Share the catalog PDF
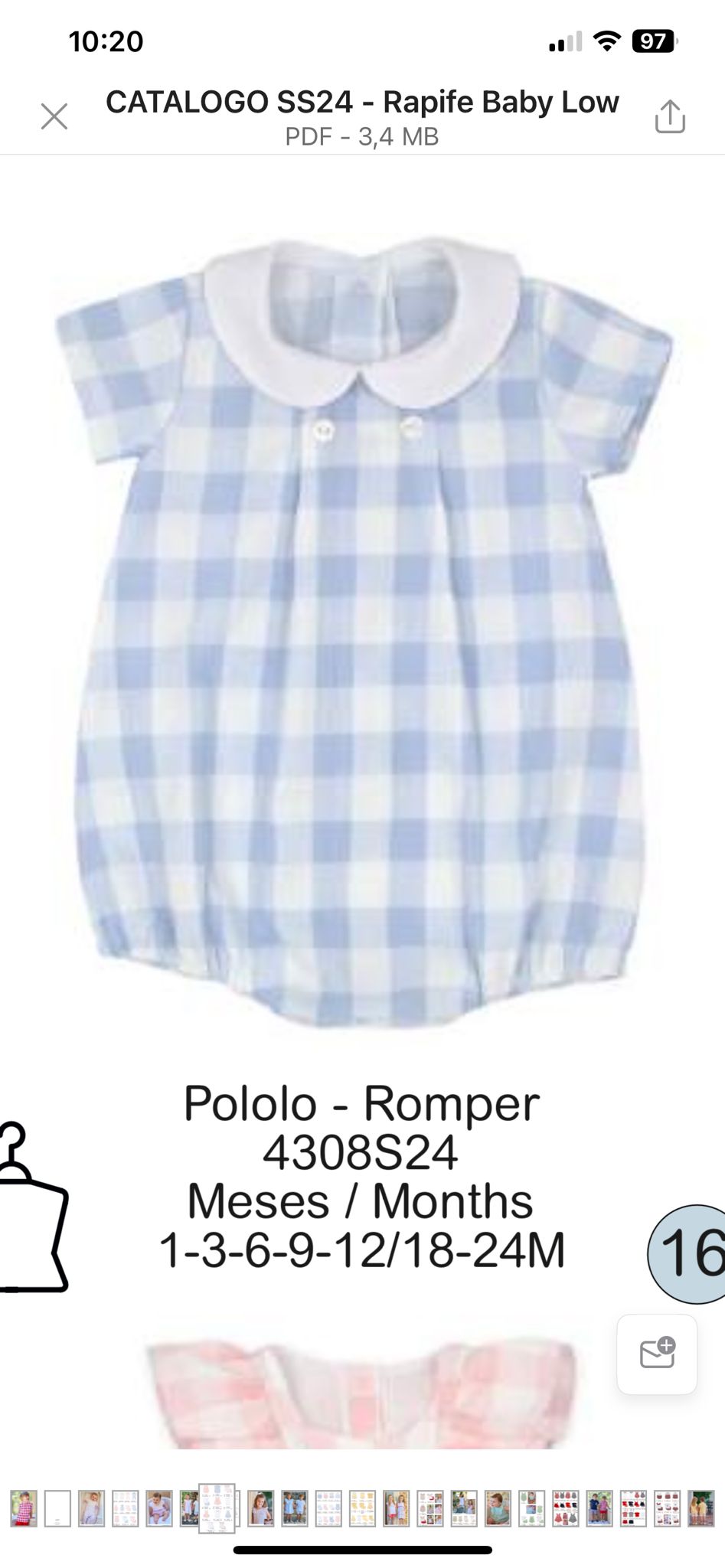Viewport: 725px width, 1568px height. coord(670,116)
